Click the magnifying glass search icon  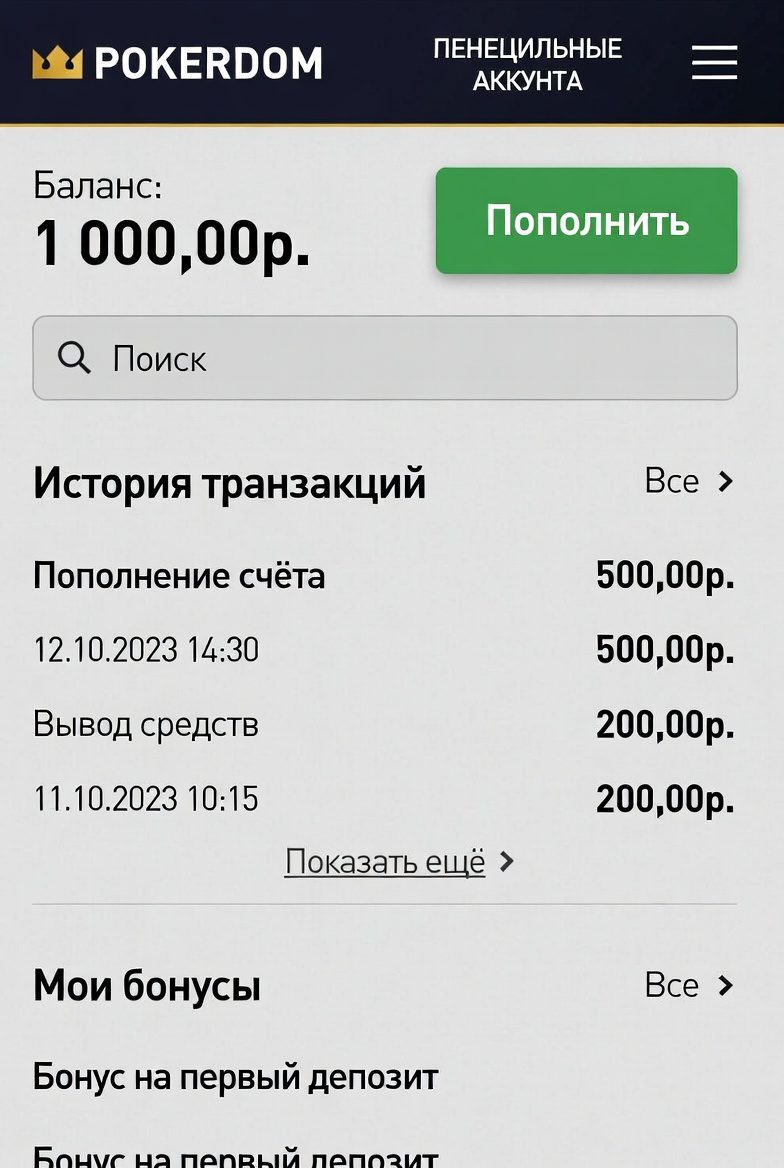pyautogui.click(x=74, y=357)
